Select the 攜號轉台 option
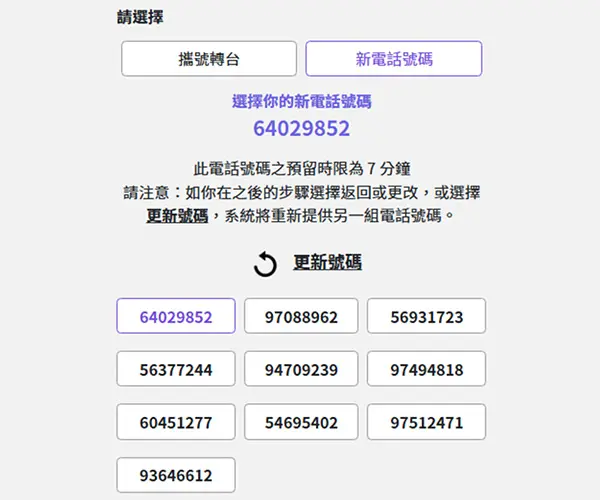The height and width of the screenshot is (500, 600). pyautogui.click(x=209, y=59)
